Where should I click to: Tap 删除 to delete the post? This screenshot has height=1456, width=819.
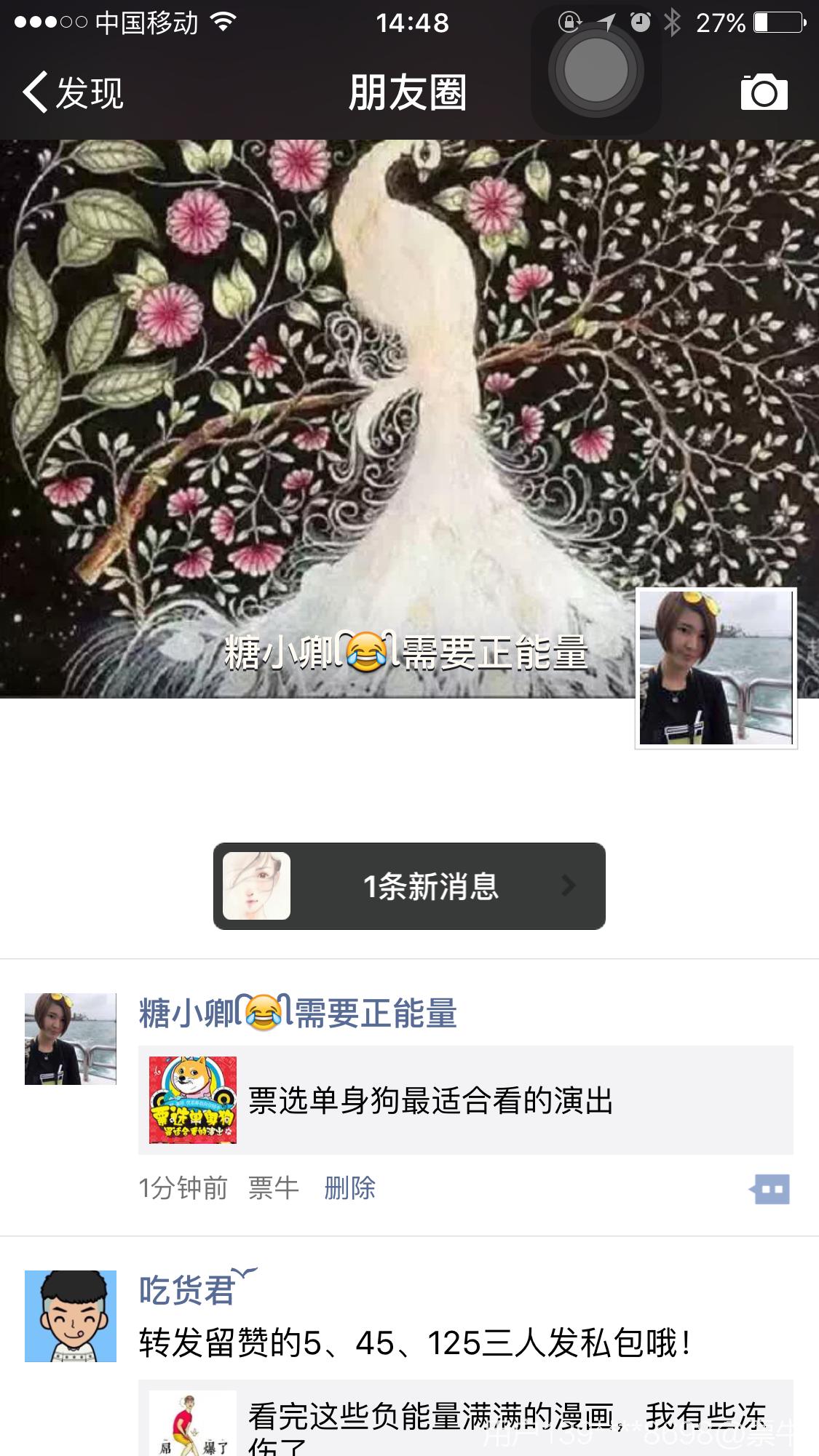[x=349, y=1188]
